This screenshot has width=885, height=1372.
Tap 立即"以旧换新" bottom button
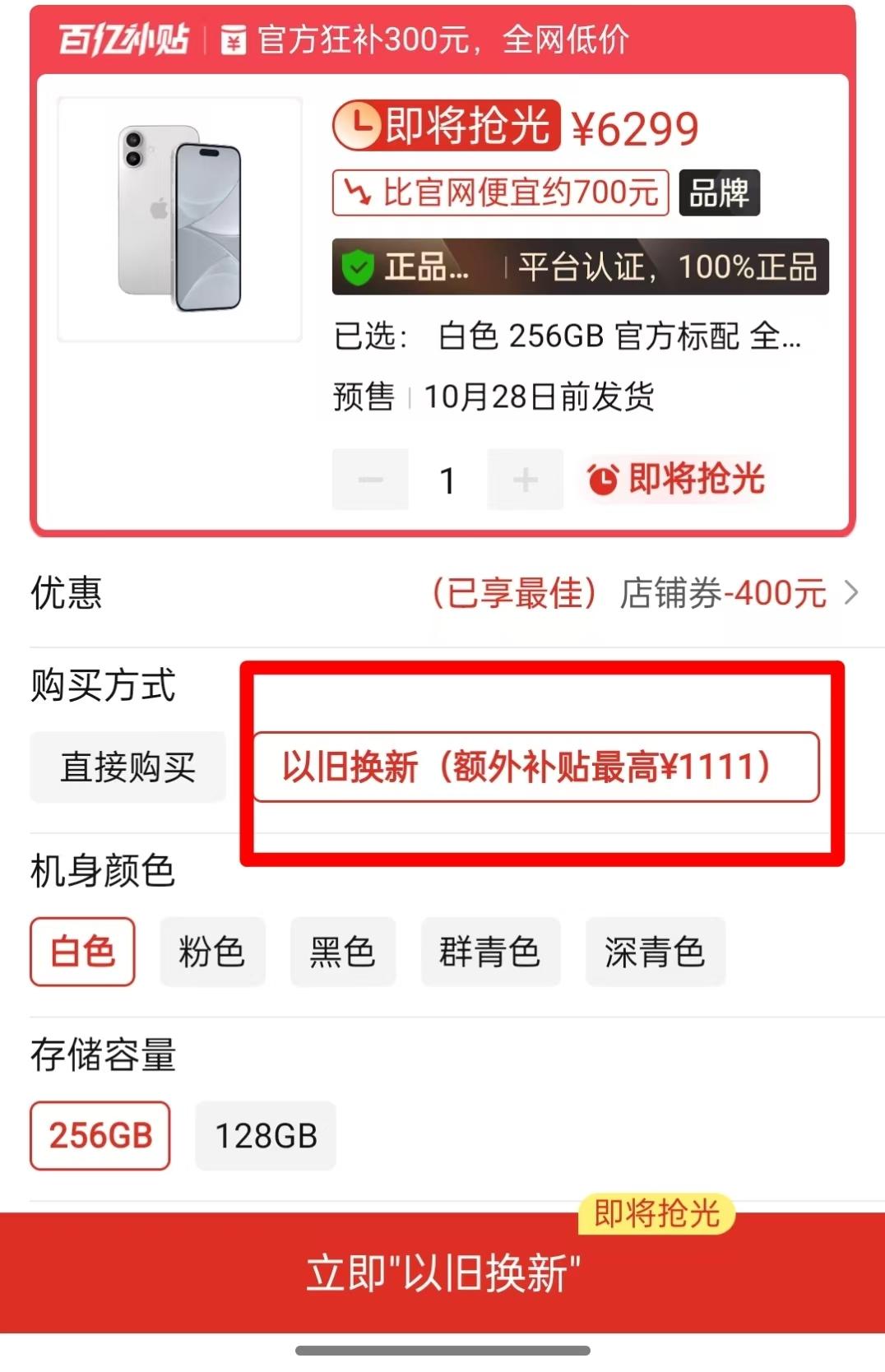442,1272
